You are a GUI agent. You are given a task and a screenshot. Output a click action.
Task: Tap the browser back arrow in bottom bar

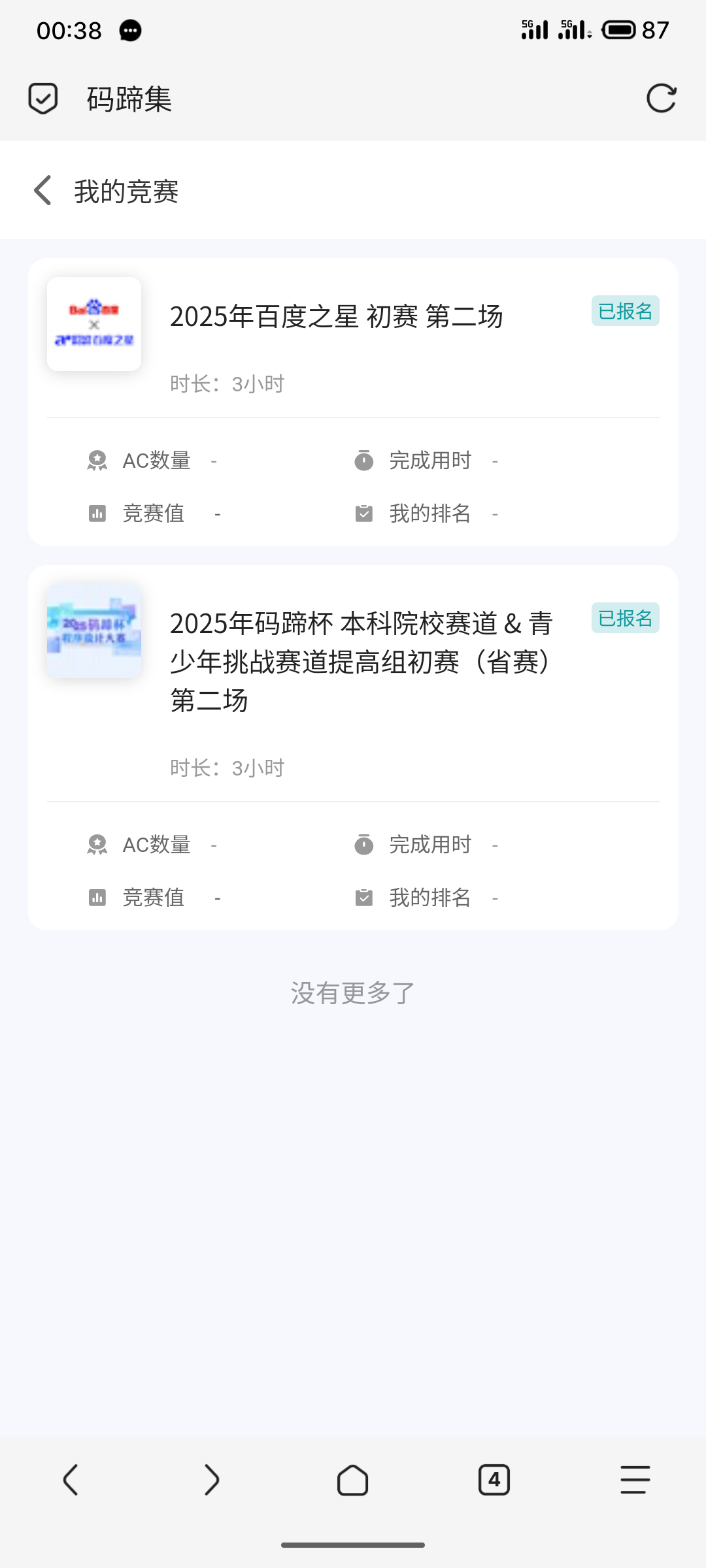coord(71,1480)
